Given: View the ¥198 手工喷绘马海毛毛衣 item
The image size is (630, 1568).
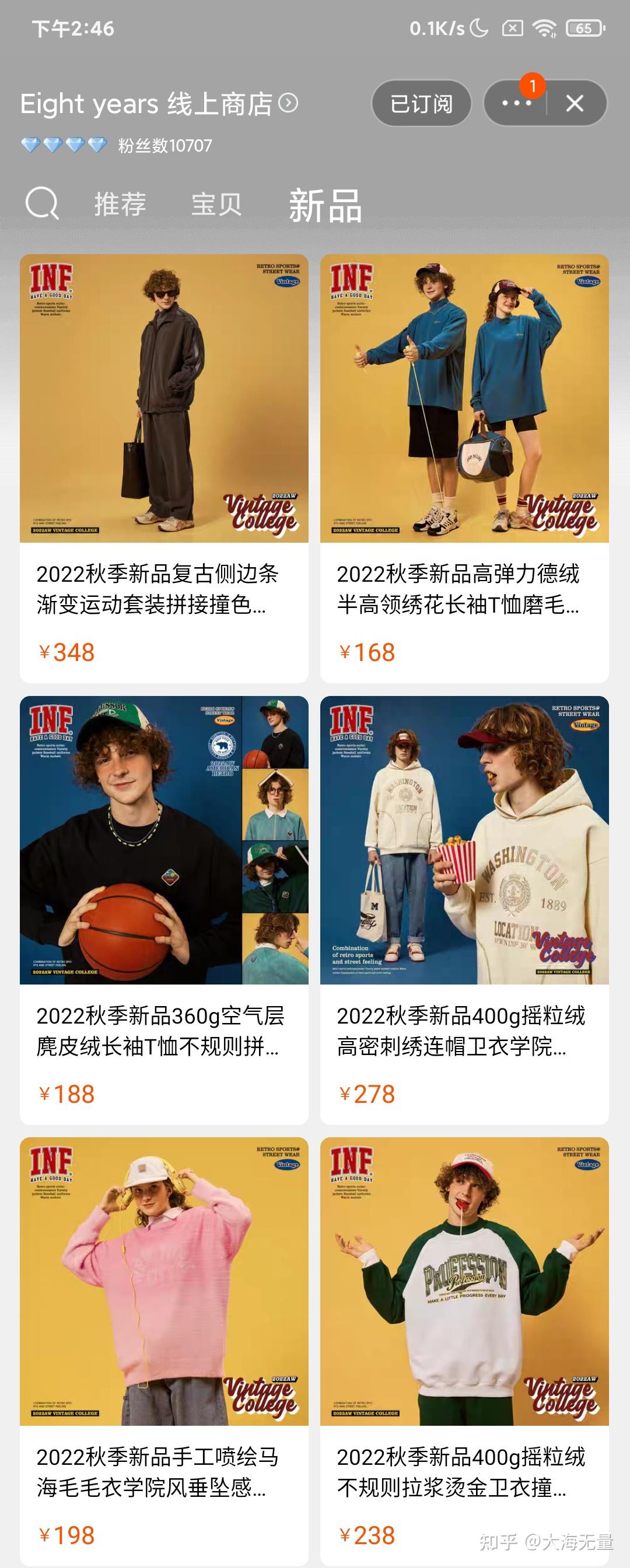Looking at the screenshot, I should coord(164,1350).
